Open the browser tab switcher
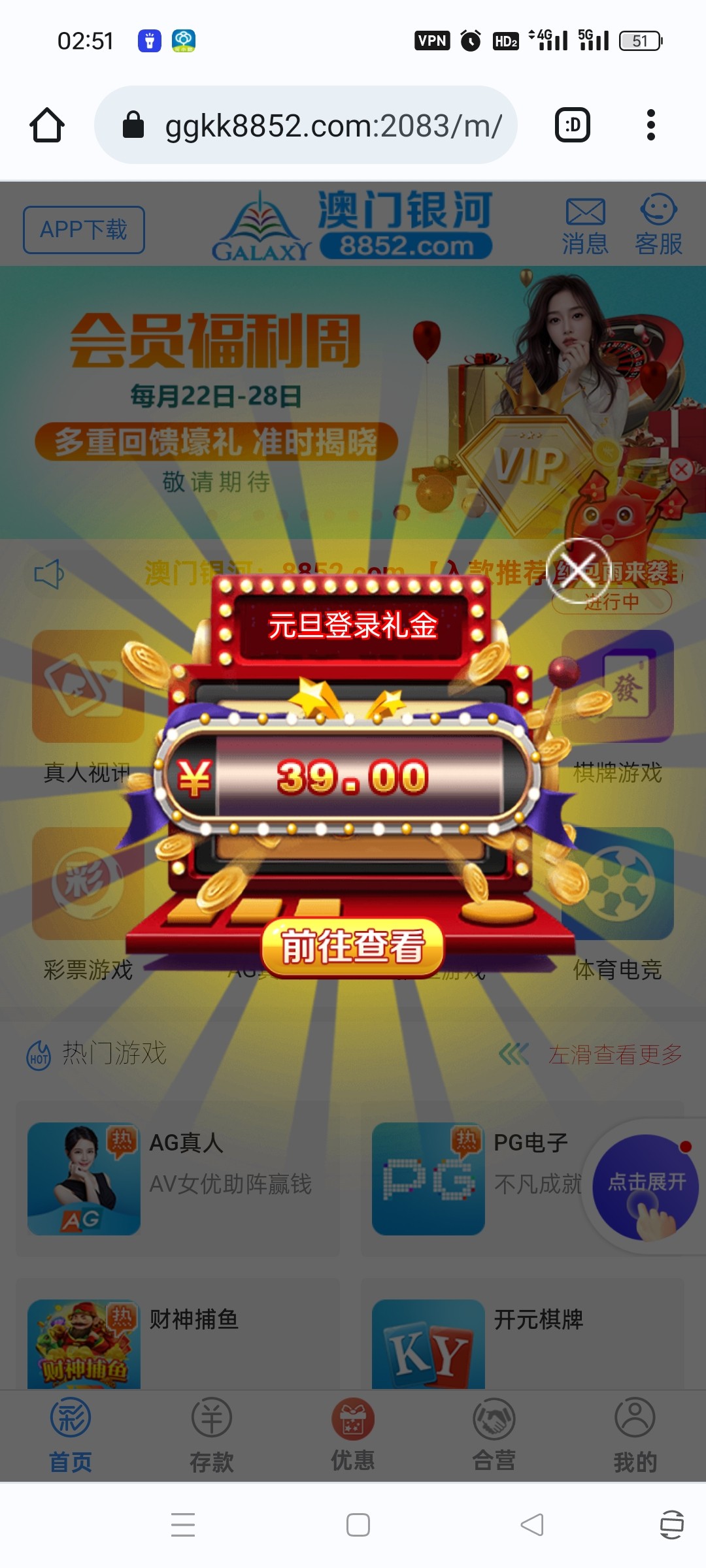 573,125
